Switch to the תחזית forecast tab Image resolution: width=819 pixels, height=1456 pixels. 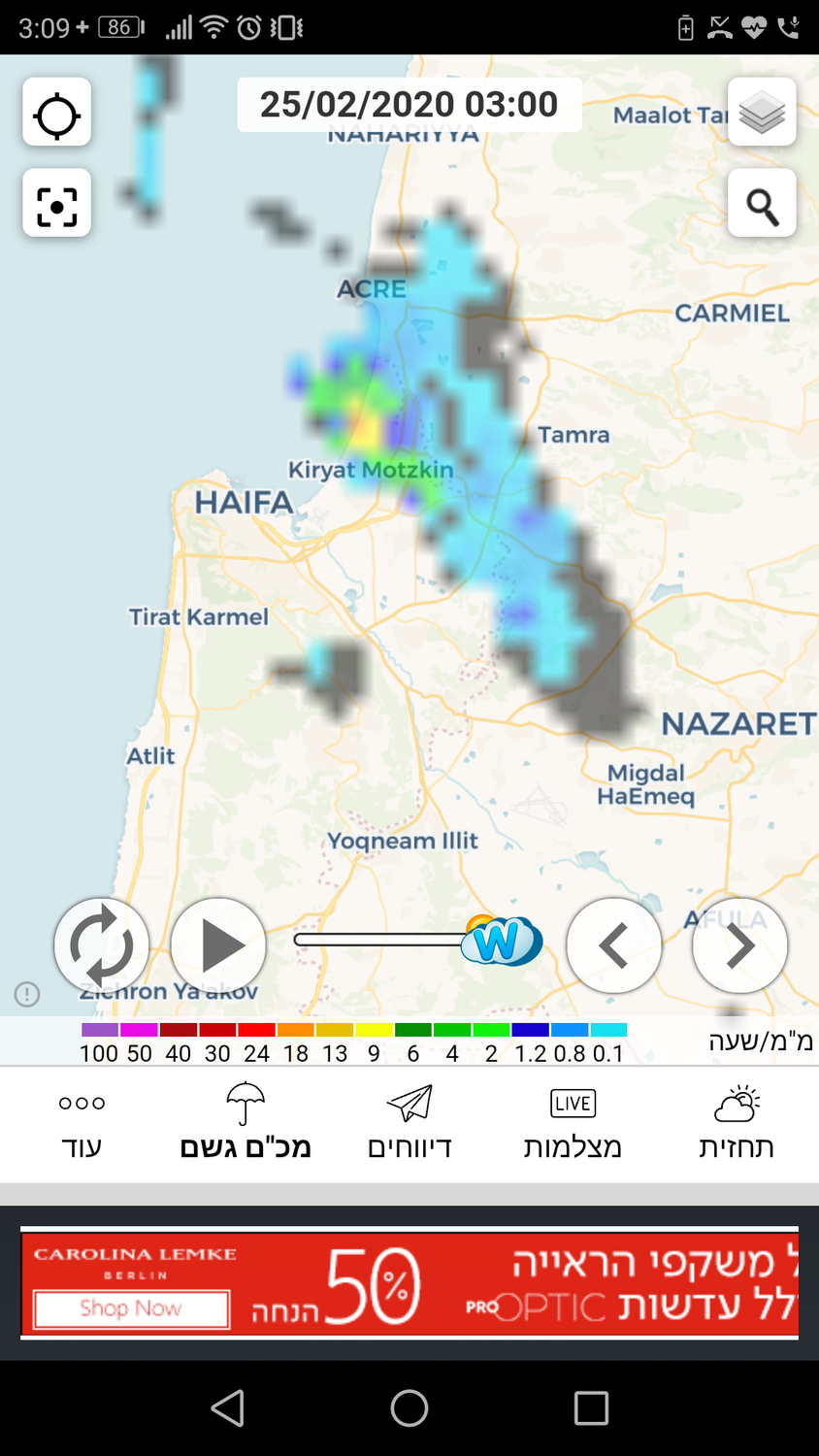coord(737,1124)
